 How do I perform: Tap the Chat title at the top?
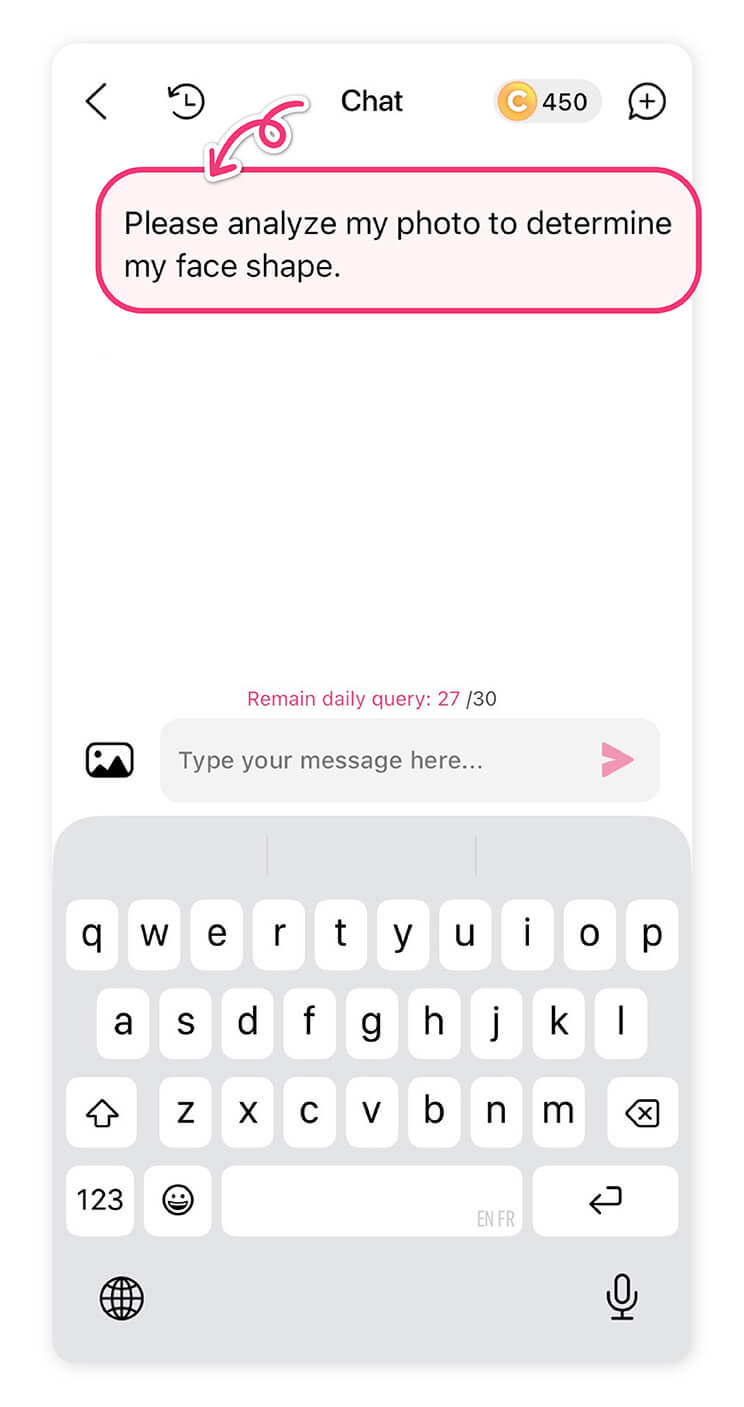pos(371,101)
